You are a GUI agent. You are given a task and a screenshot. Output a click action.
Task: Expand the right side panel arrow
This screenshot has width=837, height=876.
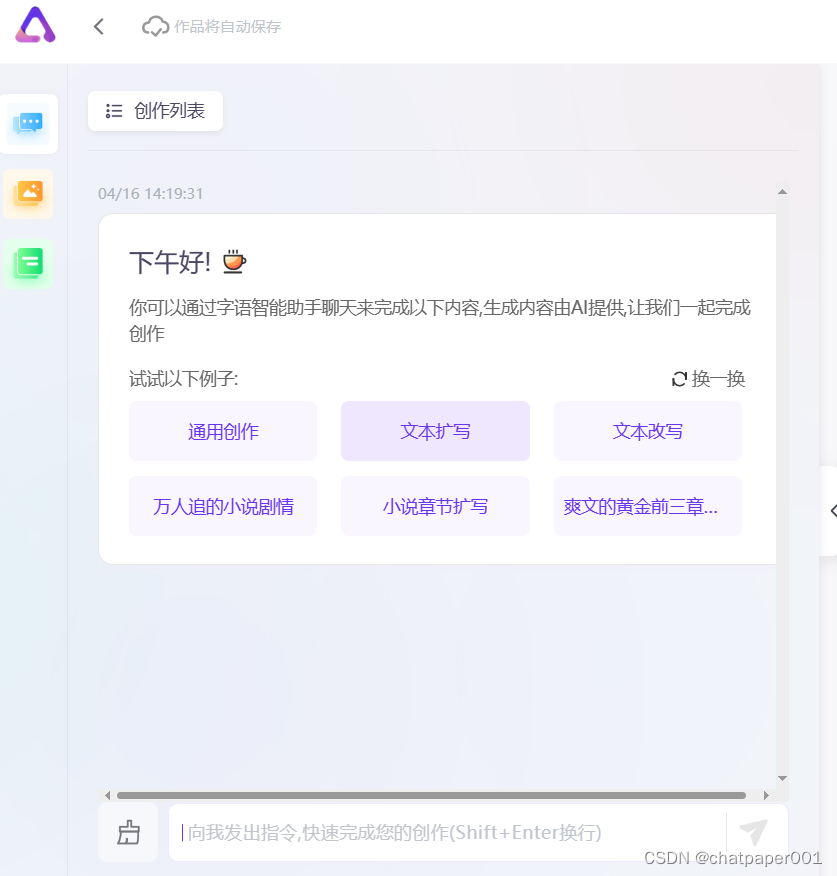[x=832, y=510]
